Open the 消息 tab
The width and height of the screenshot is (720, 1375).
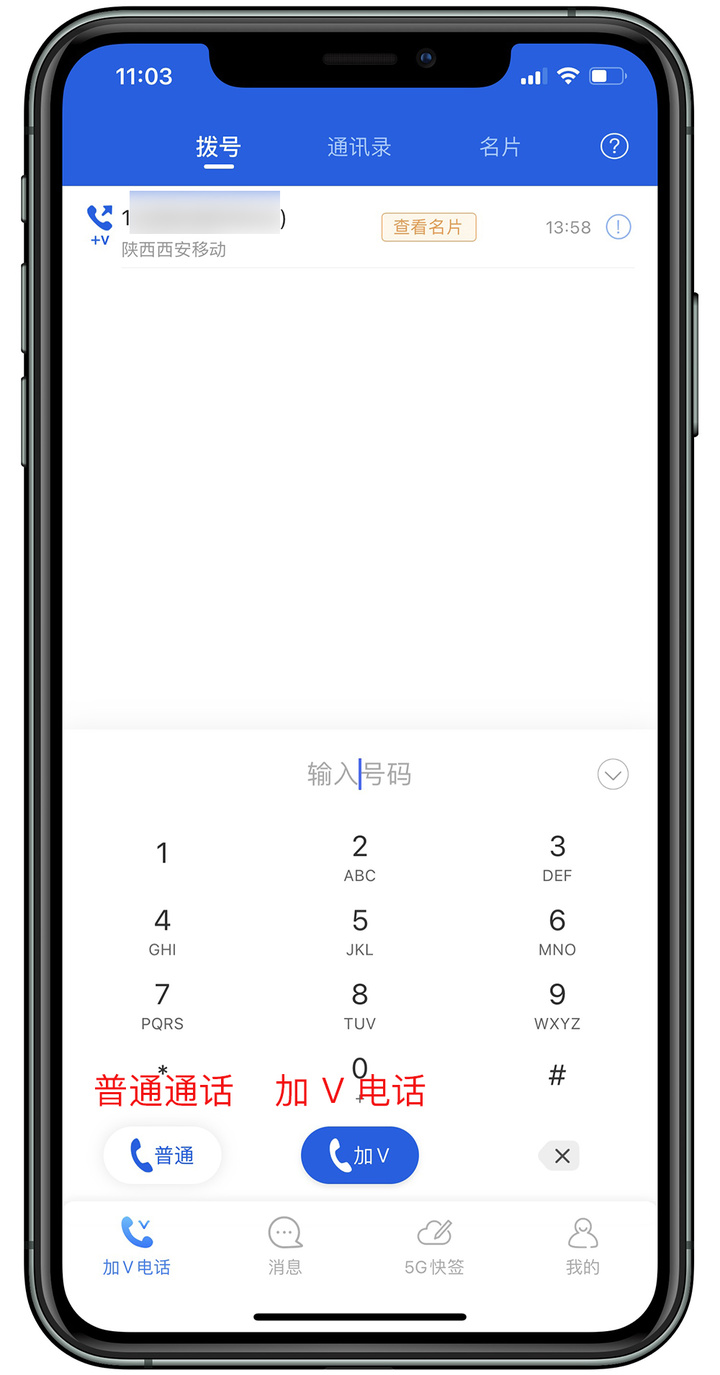click(285, 1246)
